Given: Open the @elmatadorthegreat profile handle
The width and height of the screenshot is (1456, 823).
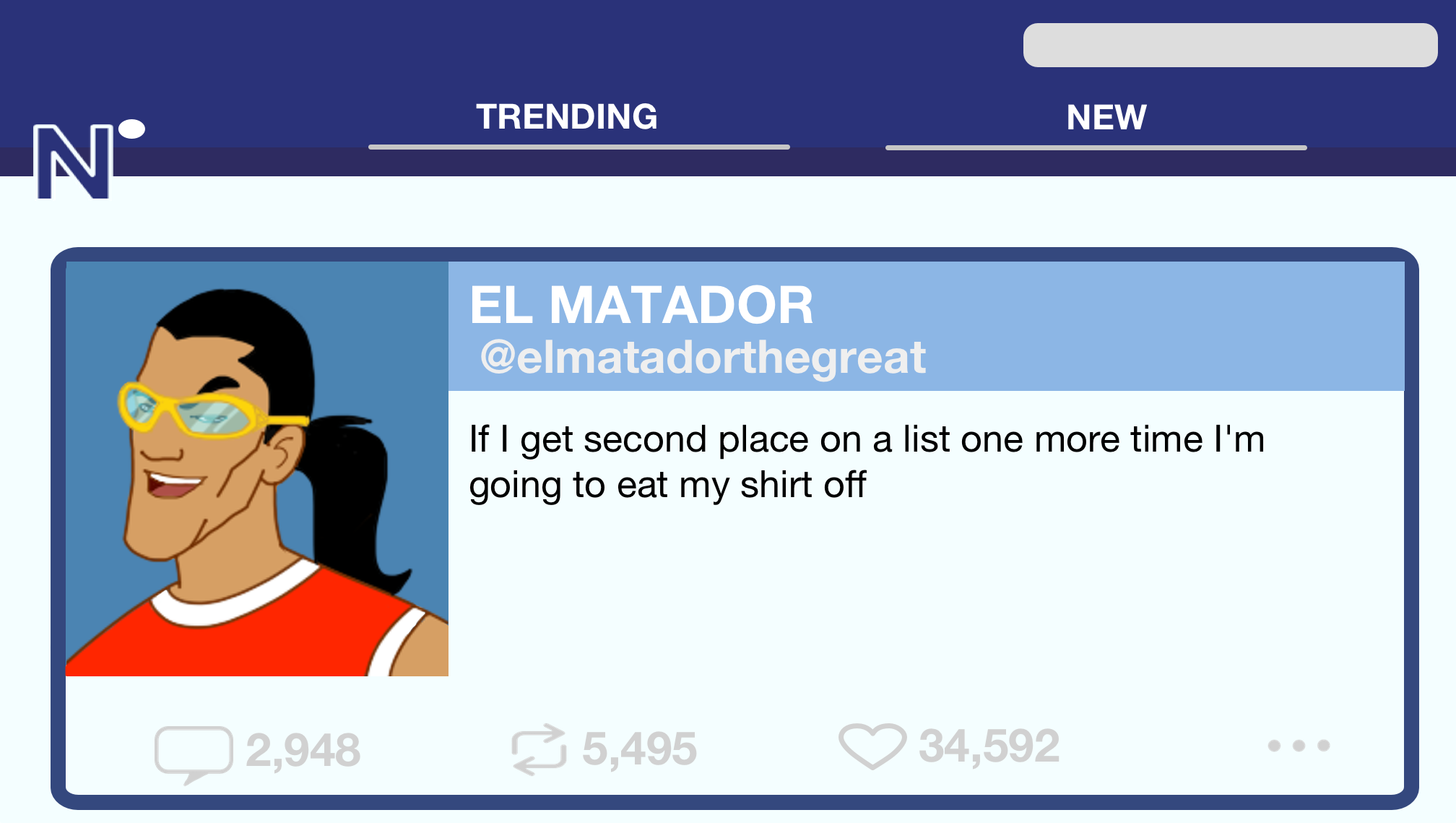Looking at the screenshot, I should pyautogui.click(x=703, y=357).
